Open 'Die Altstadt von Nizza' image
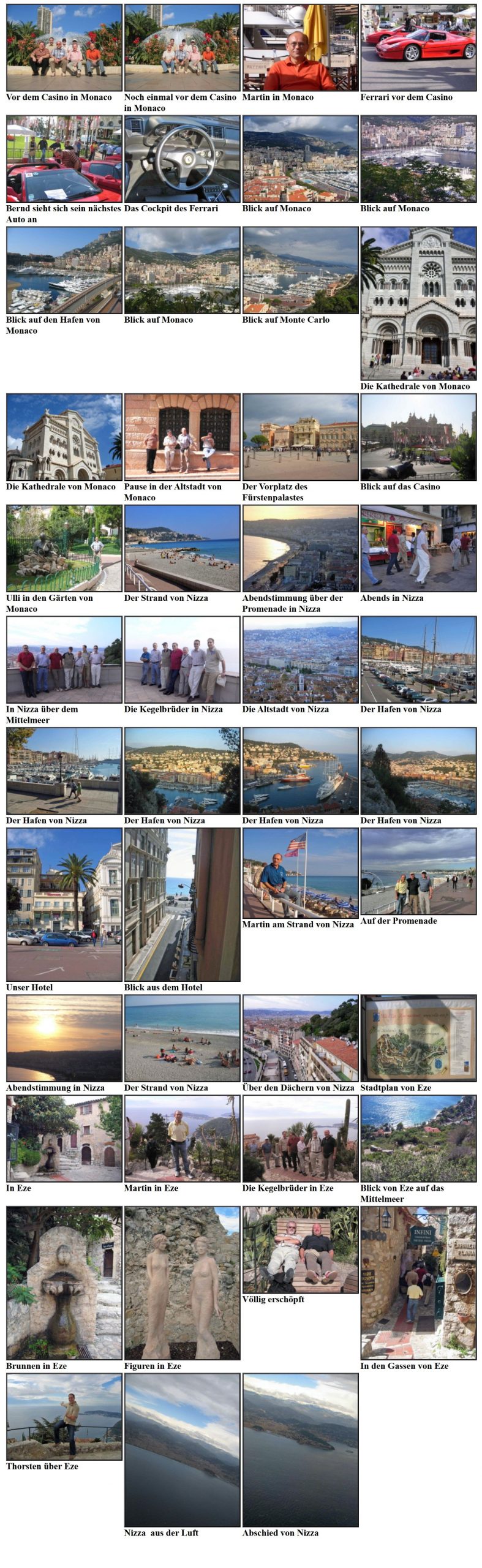The image size is (482, 1568). pos(300,660)
